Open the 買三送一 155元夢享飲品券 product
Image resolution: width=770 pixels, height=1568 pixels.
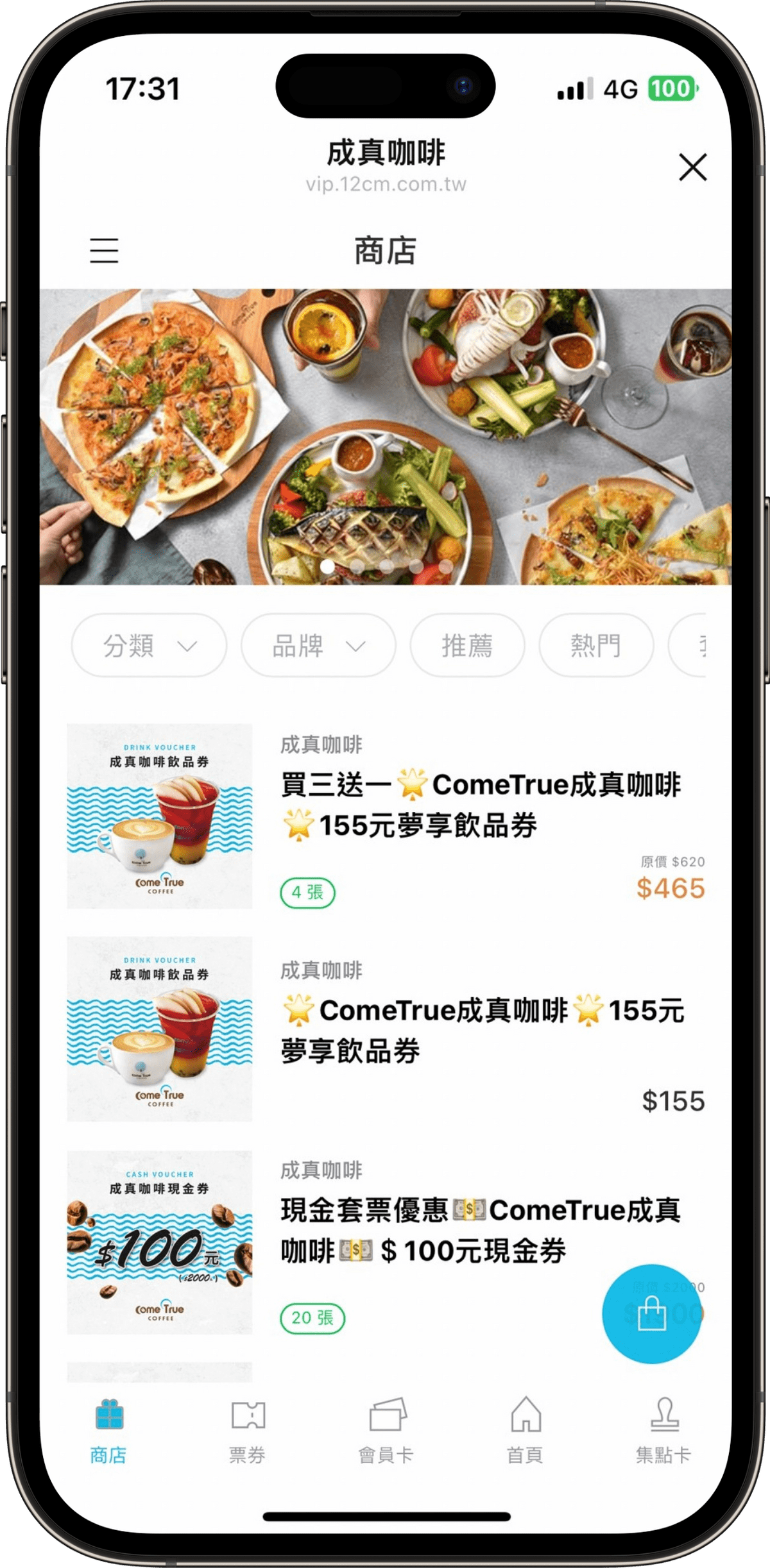pyautogui.click(x=480, y=805)
